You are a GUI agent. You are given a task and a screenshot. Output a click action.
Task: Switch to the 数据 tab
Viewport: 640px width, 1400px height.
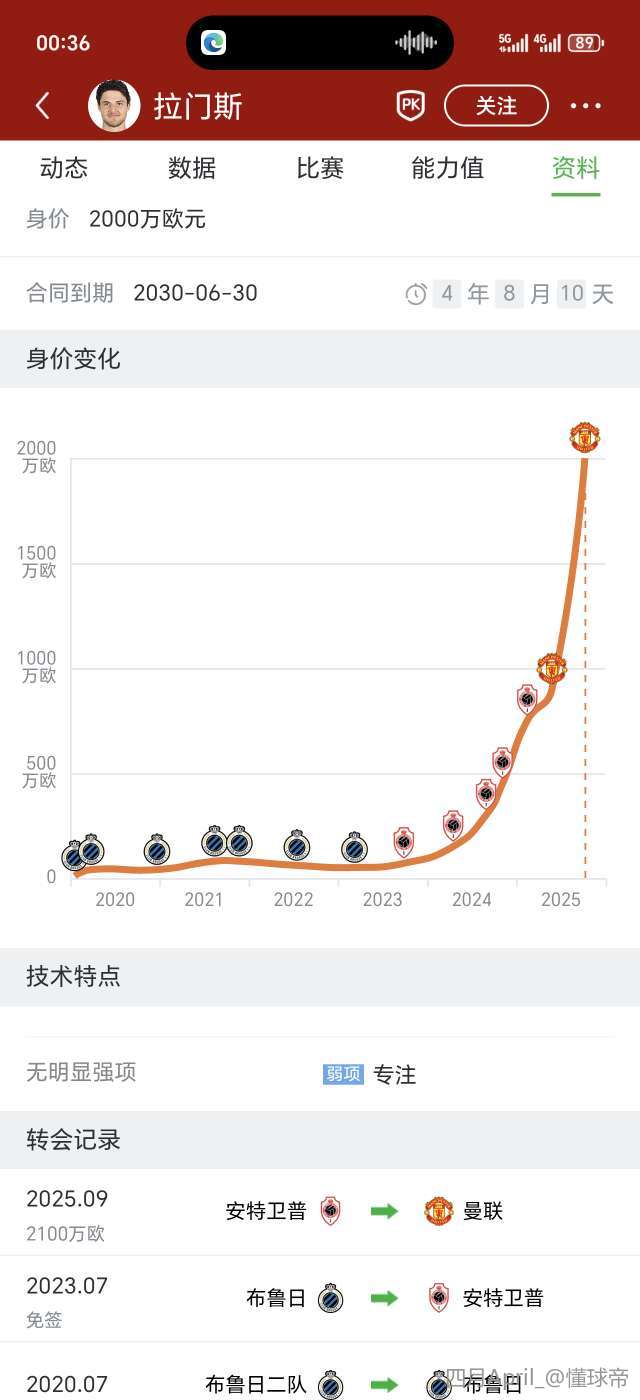[192, 168]
